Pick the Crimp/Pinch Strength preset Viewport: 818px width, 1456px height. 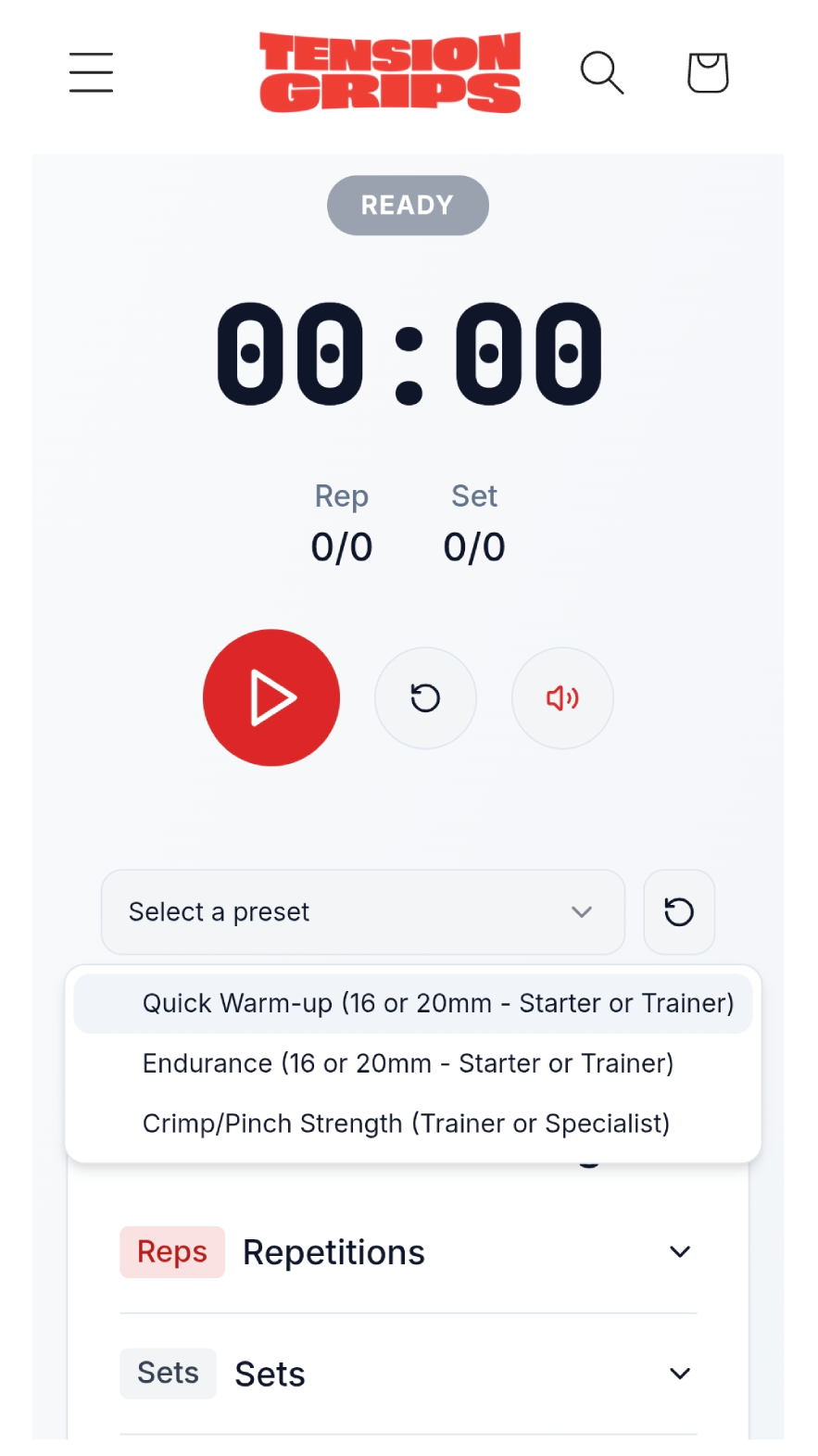click(406, 1123)
